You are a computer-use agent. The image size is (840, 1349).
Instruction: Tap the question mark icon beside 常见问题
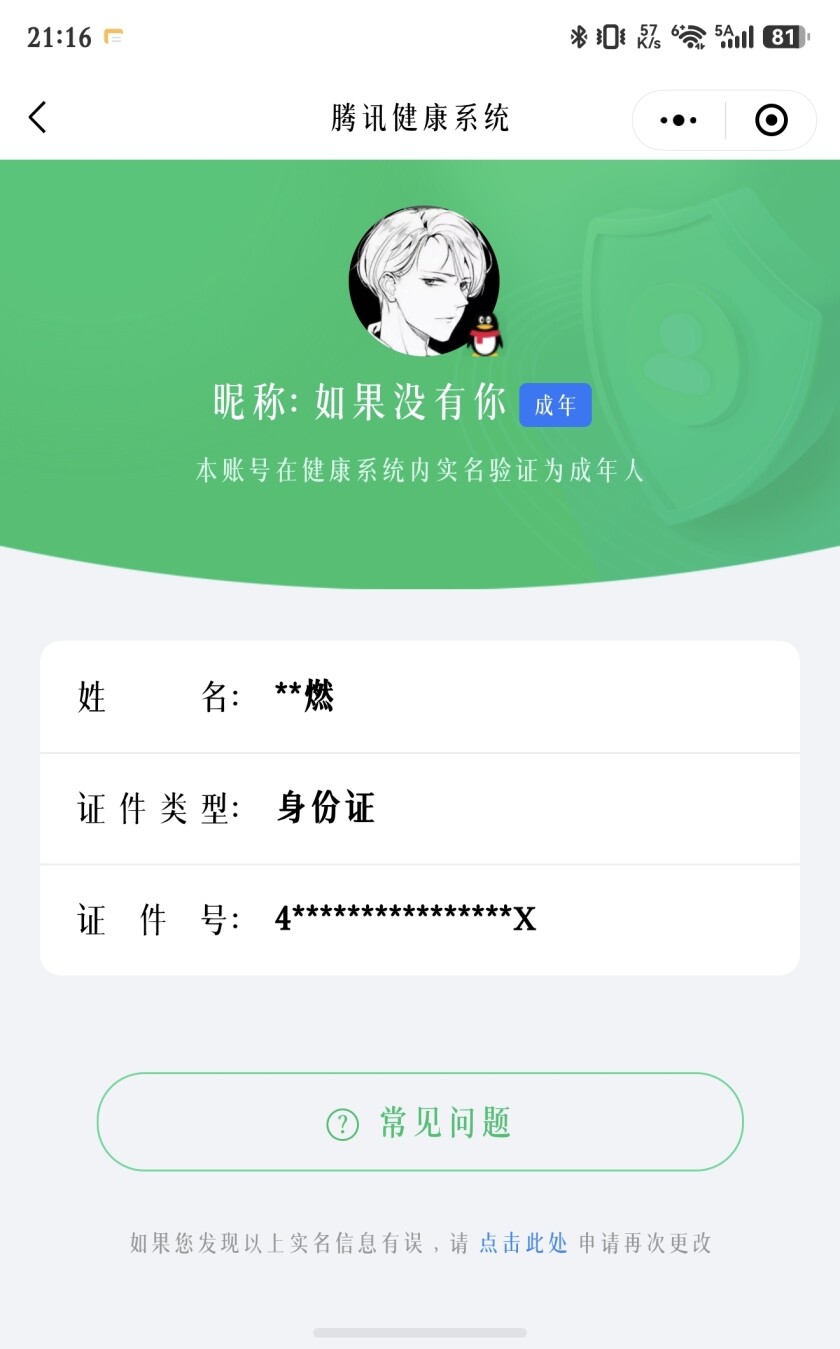tap(343, 1123)
